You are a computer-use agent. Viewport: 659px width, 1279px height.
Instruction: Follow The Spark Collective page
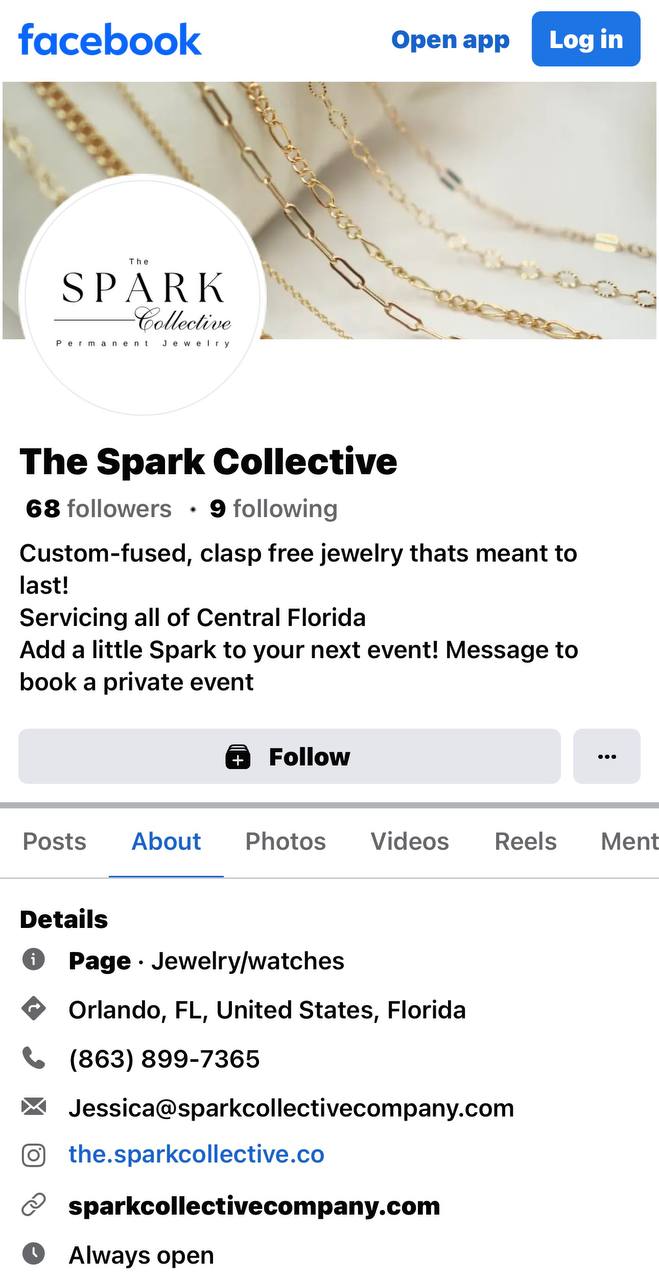pyautogui.click(x=289, y=757)
